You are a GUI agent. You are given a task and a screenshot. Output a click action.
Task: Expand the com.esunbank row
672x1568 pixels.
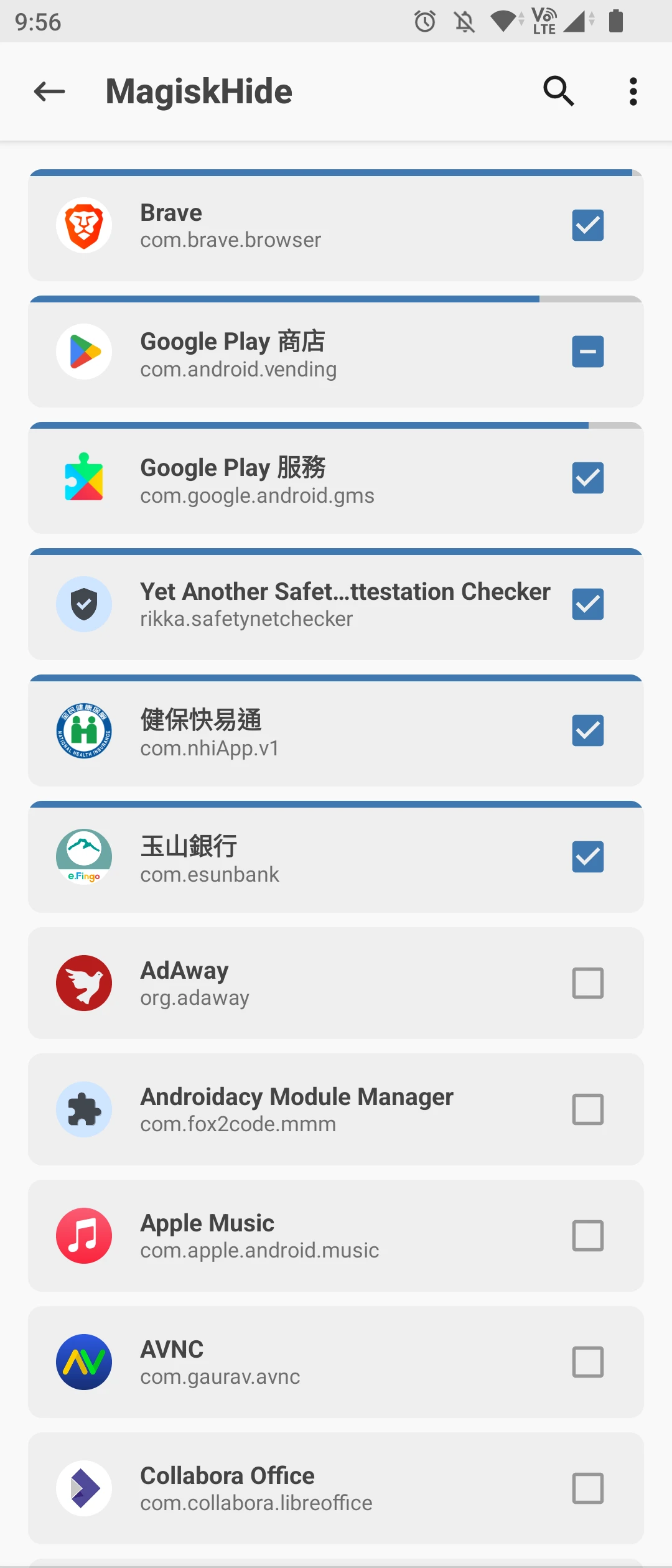[311, 859]
